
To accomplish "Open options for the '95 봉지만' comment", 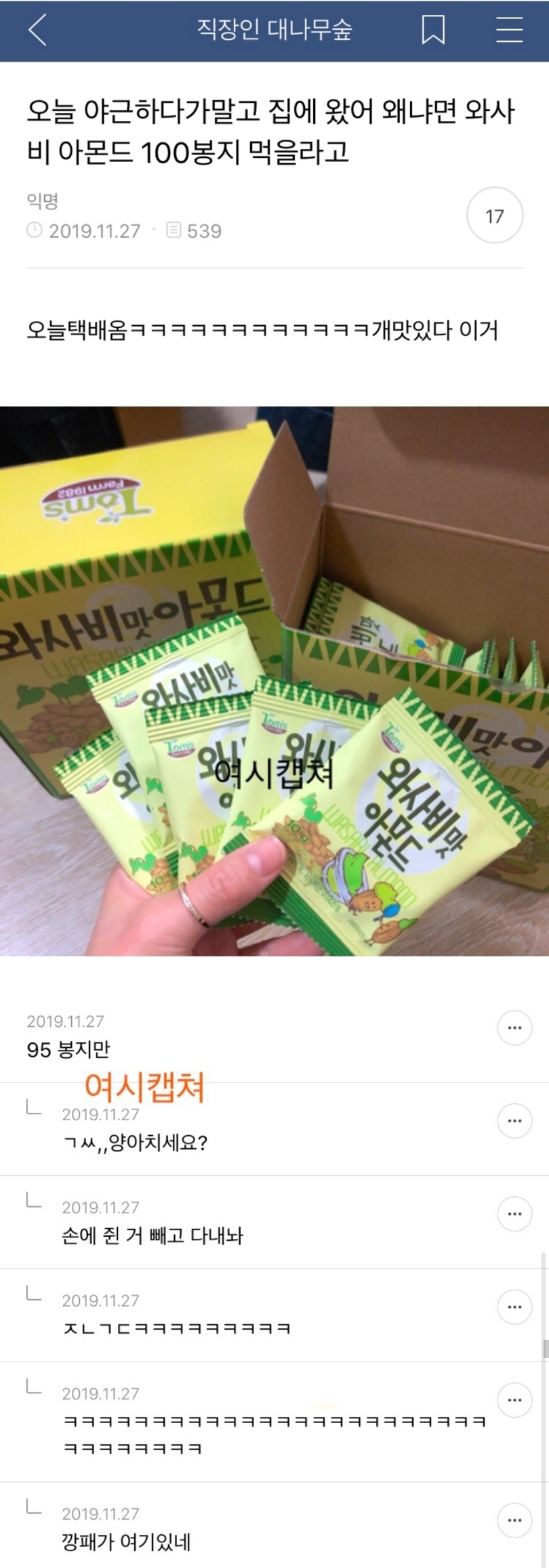I will [514, 1027].
